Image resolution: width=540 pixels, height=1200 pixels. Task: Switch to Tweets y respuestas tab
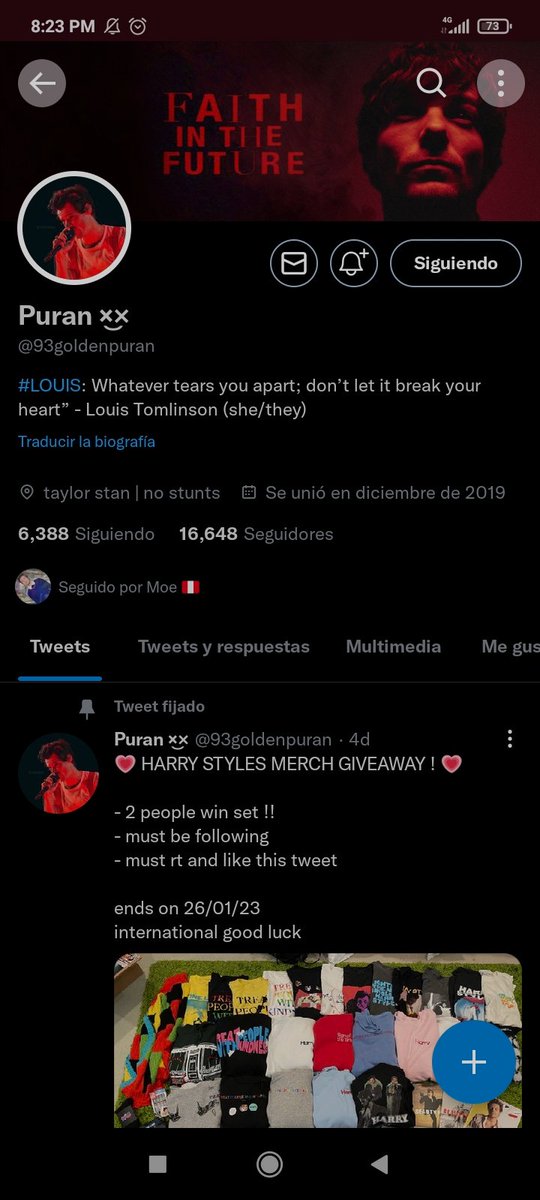click(x=224, y=647)
